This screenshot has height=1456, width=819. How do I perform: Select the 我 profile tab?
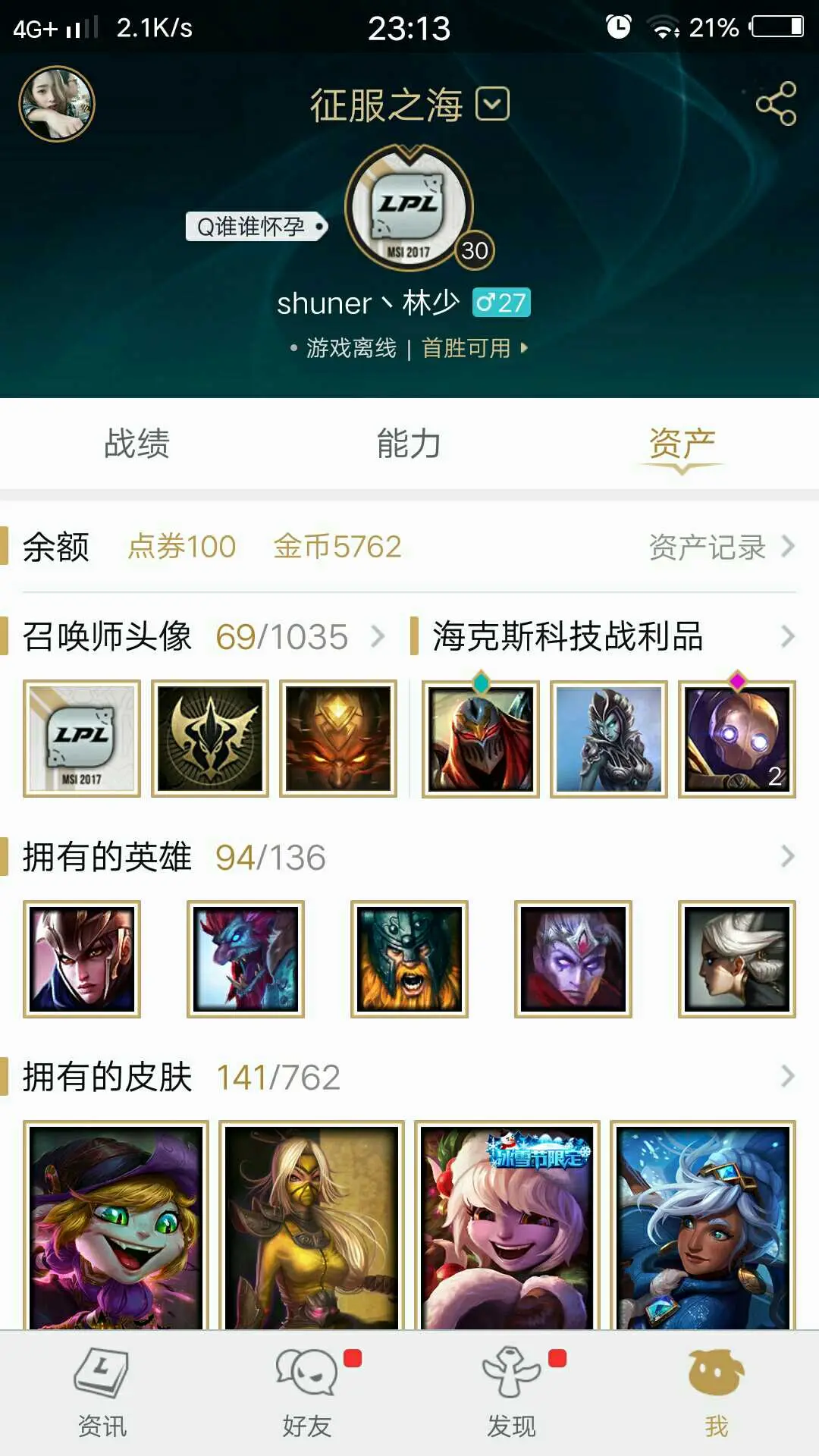point(717,1392)
